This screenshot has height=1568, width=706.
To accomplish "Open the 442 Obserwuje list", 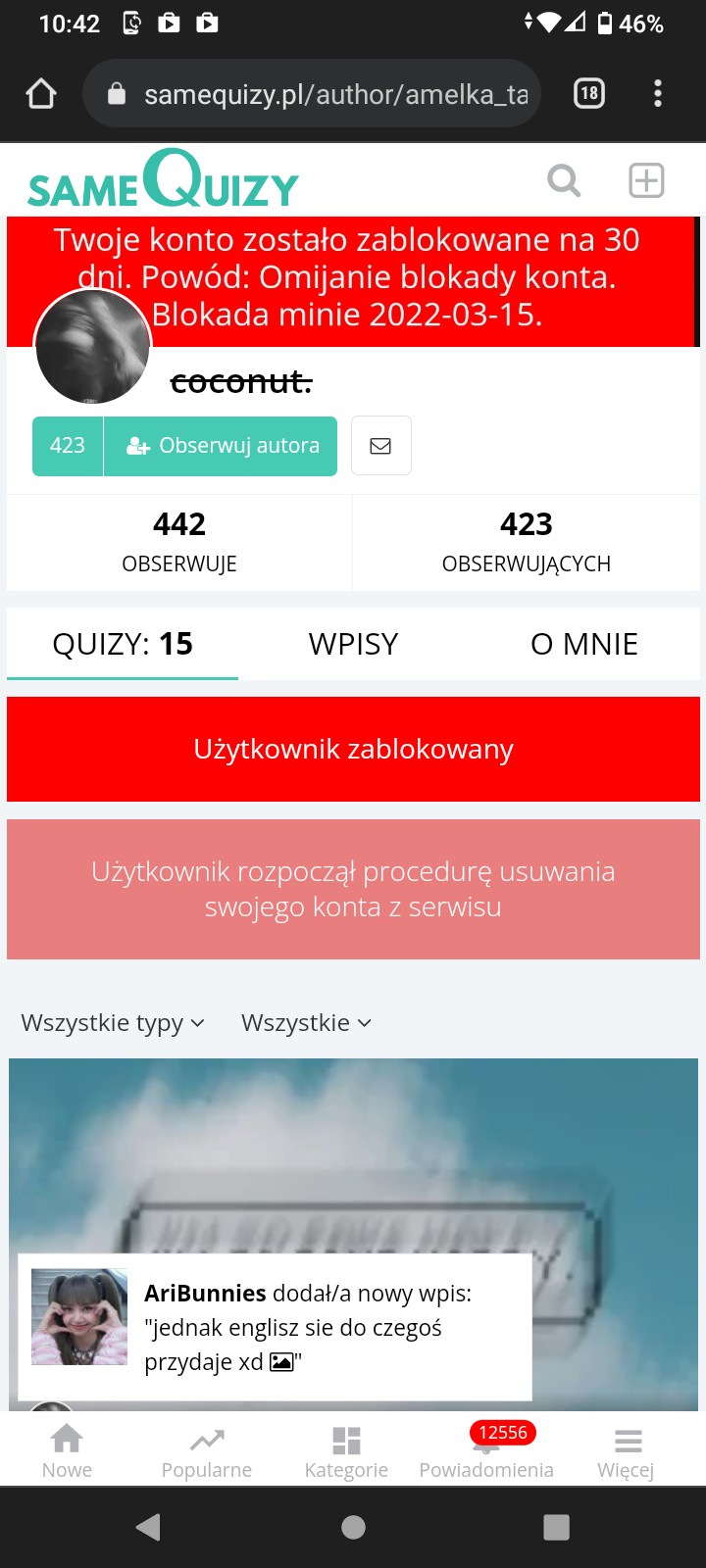I will pyautogui.click(x=179, y=542).
